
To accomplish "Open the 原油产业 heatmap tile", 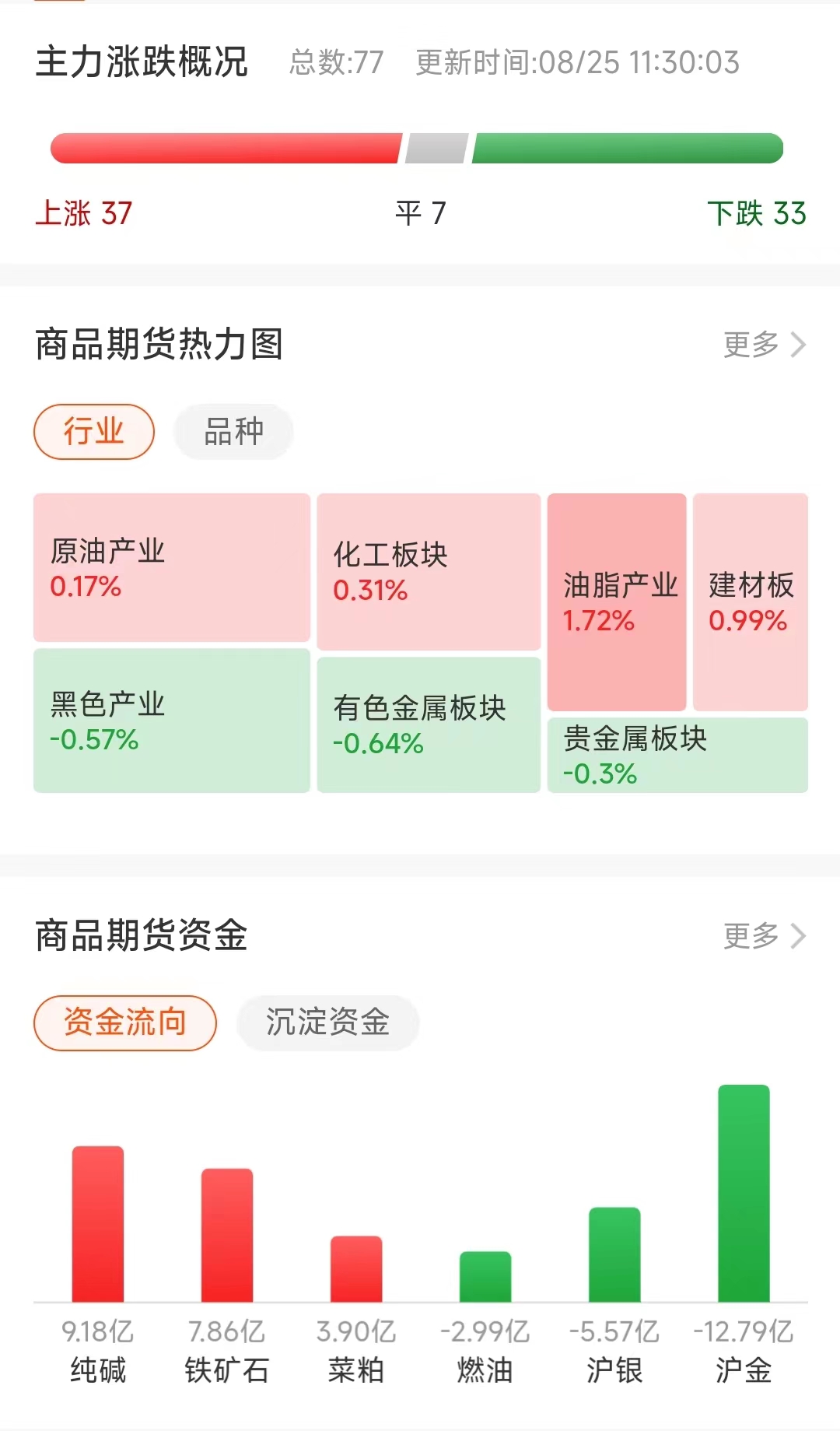I will (171, 568).
